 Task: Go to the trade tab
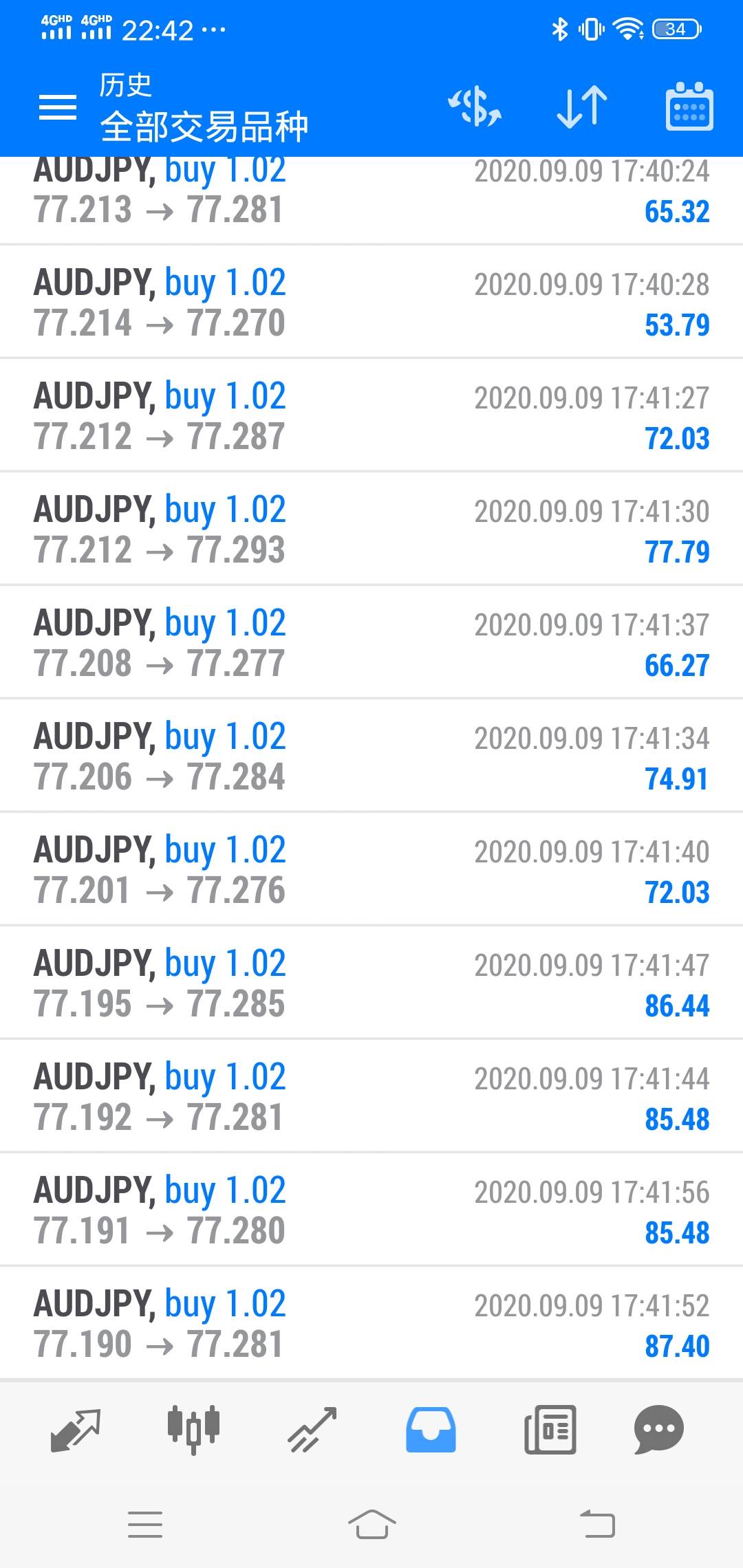[x=312, y=1430]
